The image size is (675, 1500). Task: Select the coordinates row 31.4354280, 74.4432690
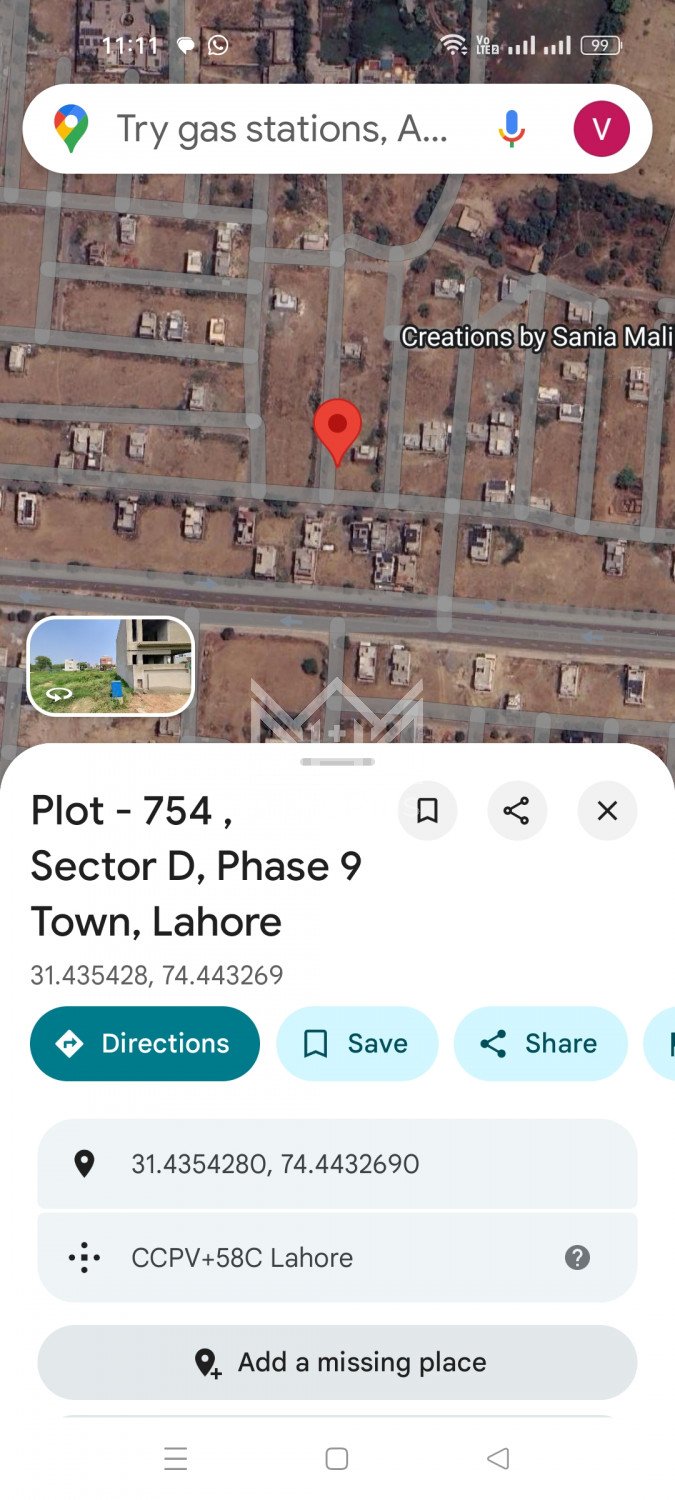275,1164
